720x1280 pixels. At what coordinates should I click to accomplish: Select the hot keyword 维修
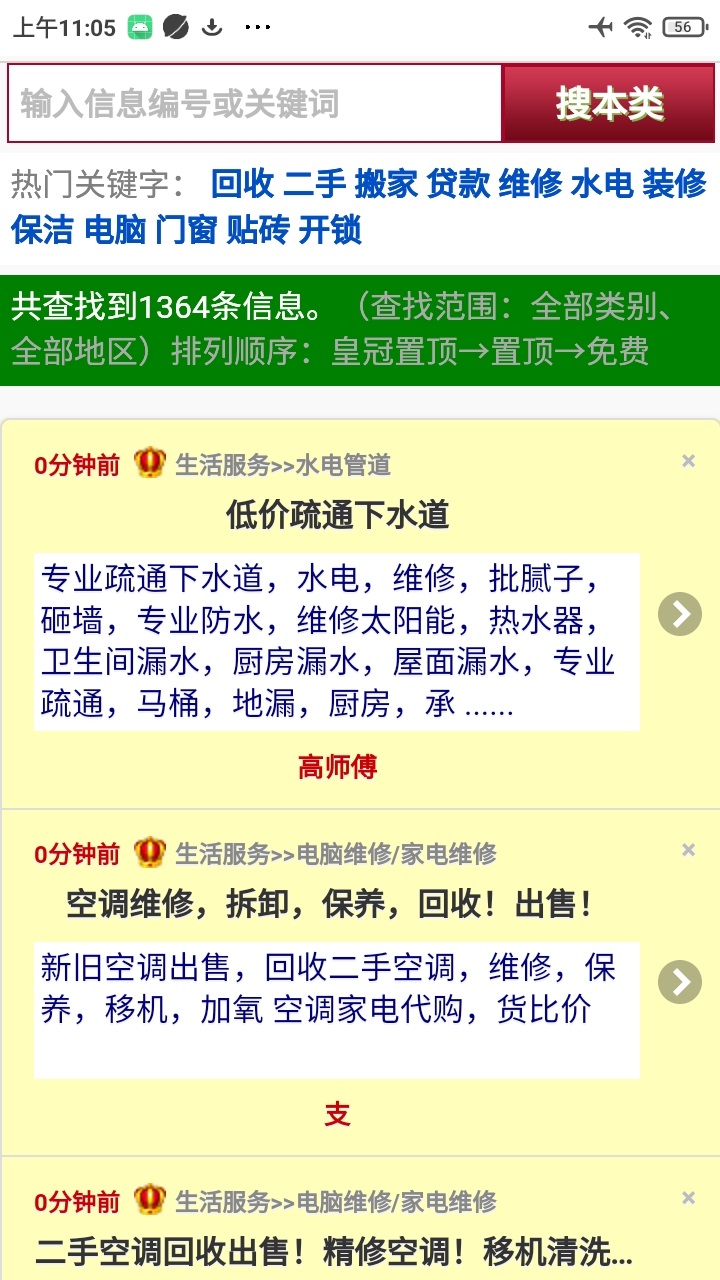click(x=530, y=184)
